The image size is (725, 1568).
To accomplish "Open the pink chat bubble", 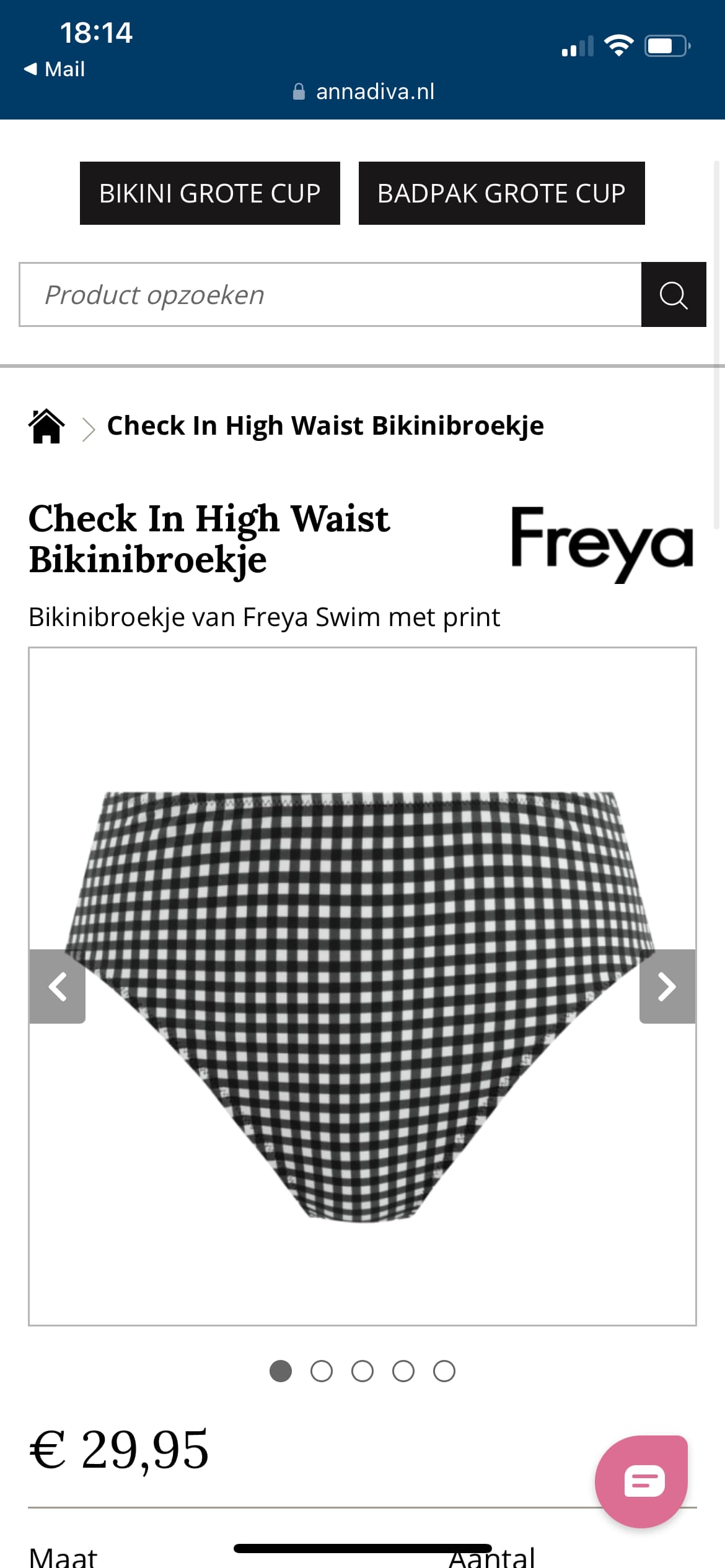I will (x=641, y=1481).
